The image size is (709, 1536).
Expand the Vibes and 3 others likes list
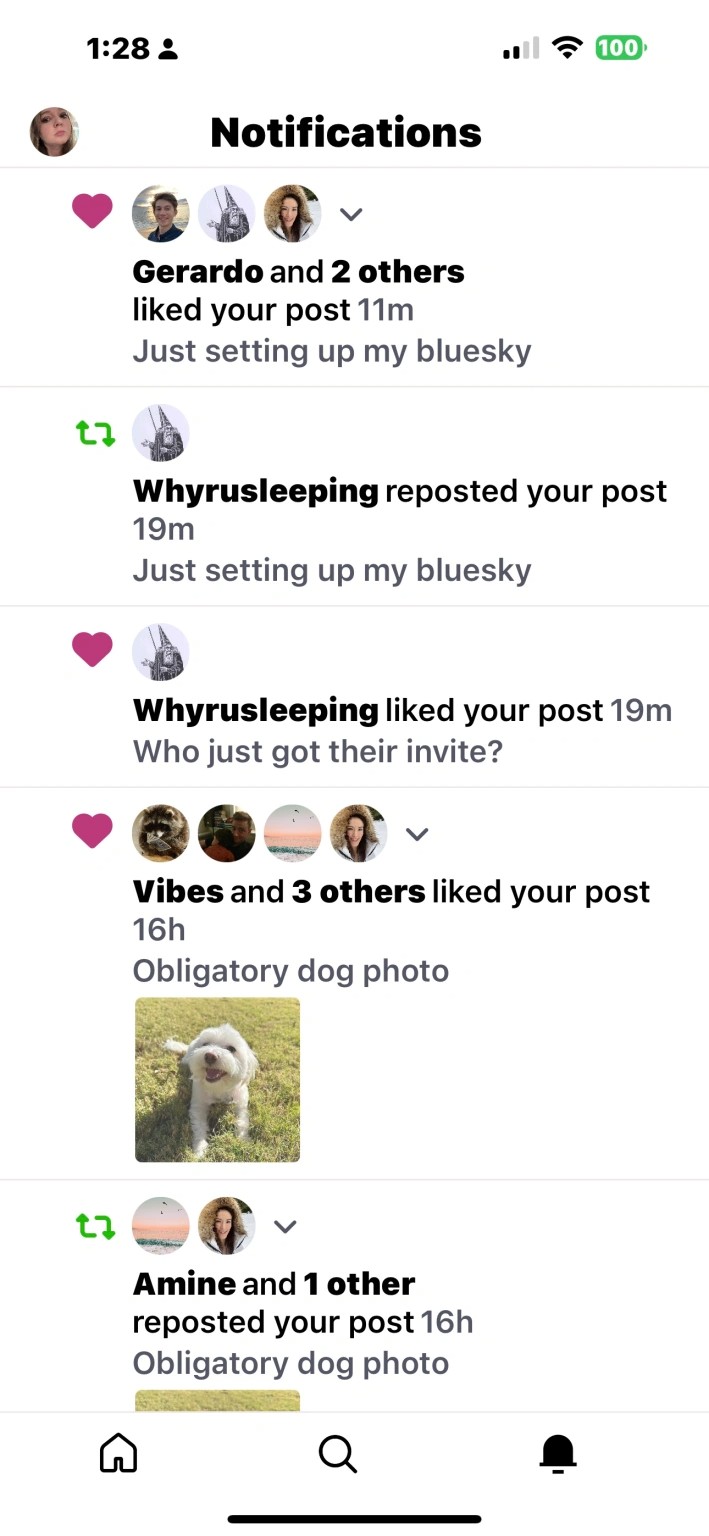point(417,834)
